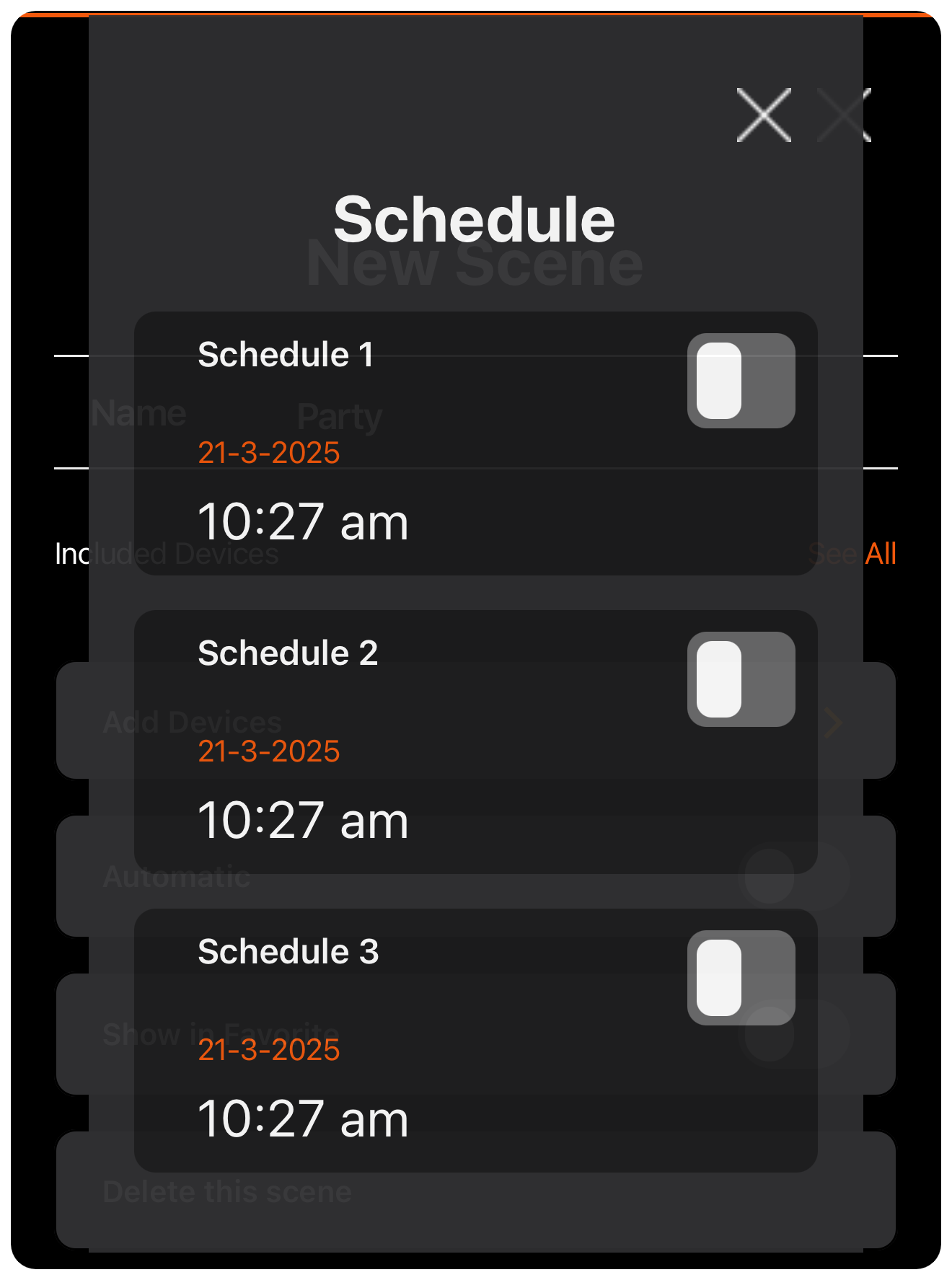This screenshot has width=952, height=1280.
Task: Tap the Included Devices label
Action: 164,553
